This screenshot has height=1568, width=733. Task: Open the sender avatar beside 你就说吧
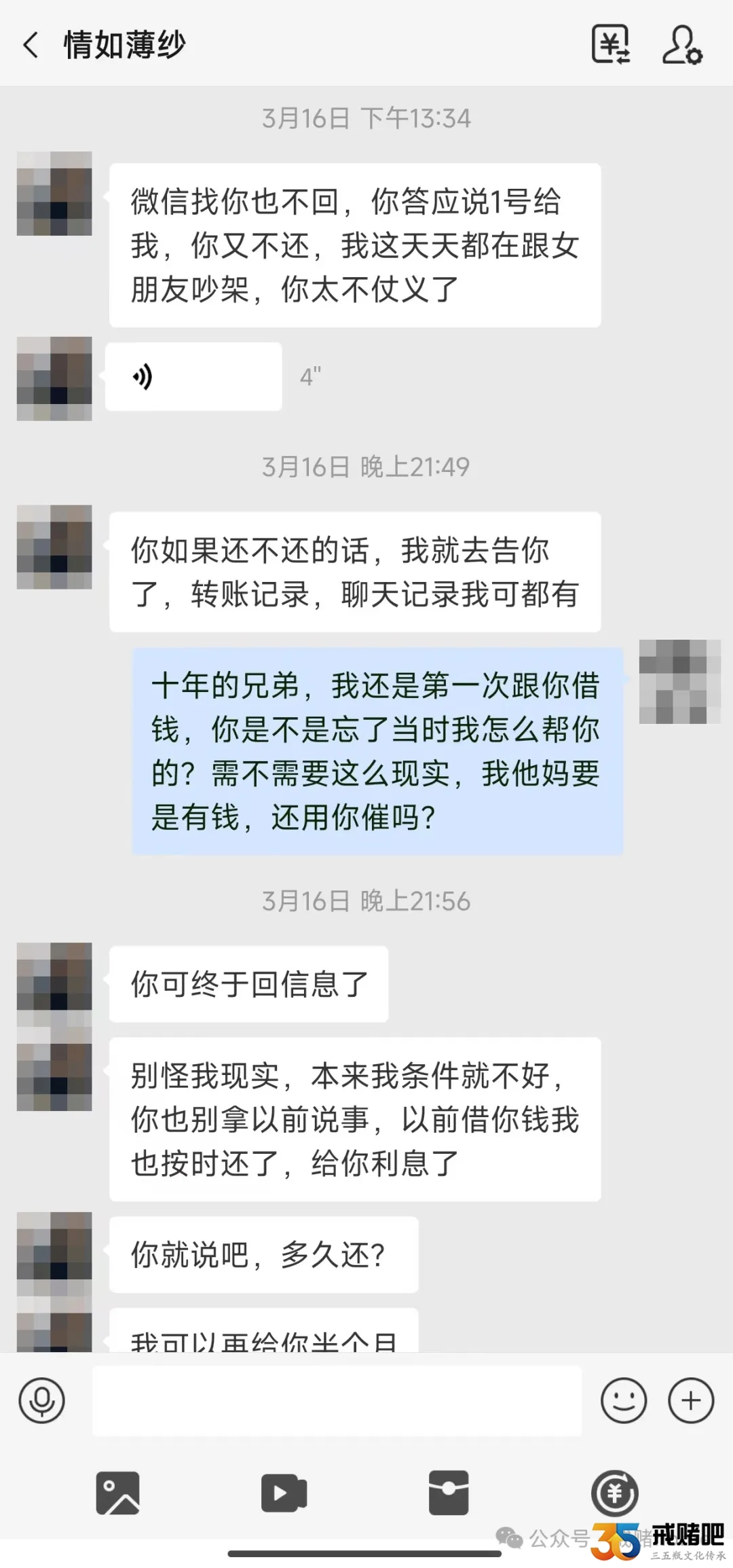(54, 1253)
